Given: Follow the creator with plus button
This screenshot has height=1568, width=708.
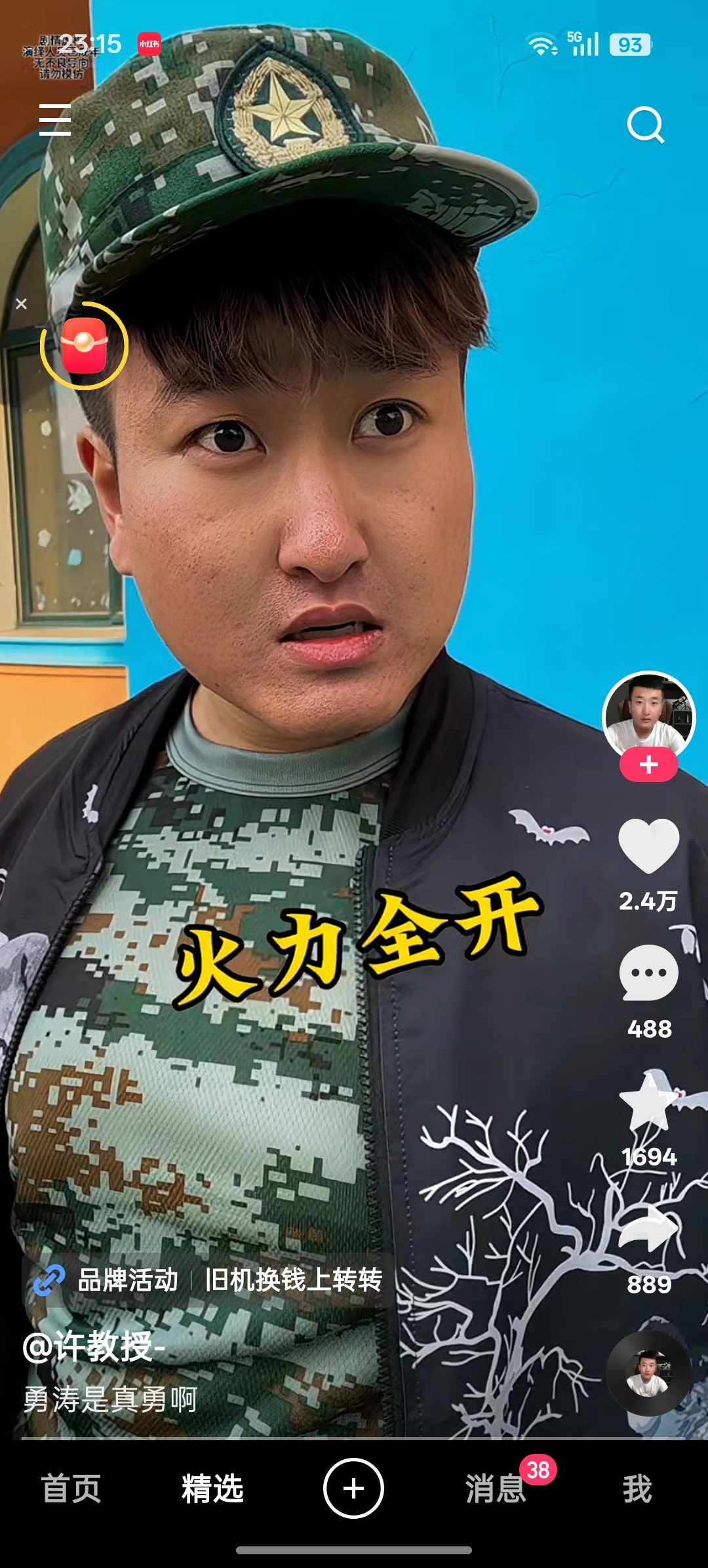Looking at the screenshot, I should point(648,764).
